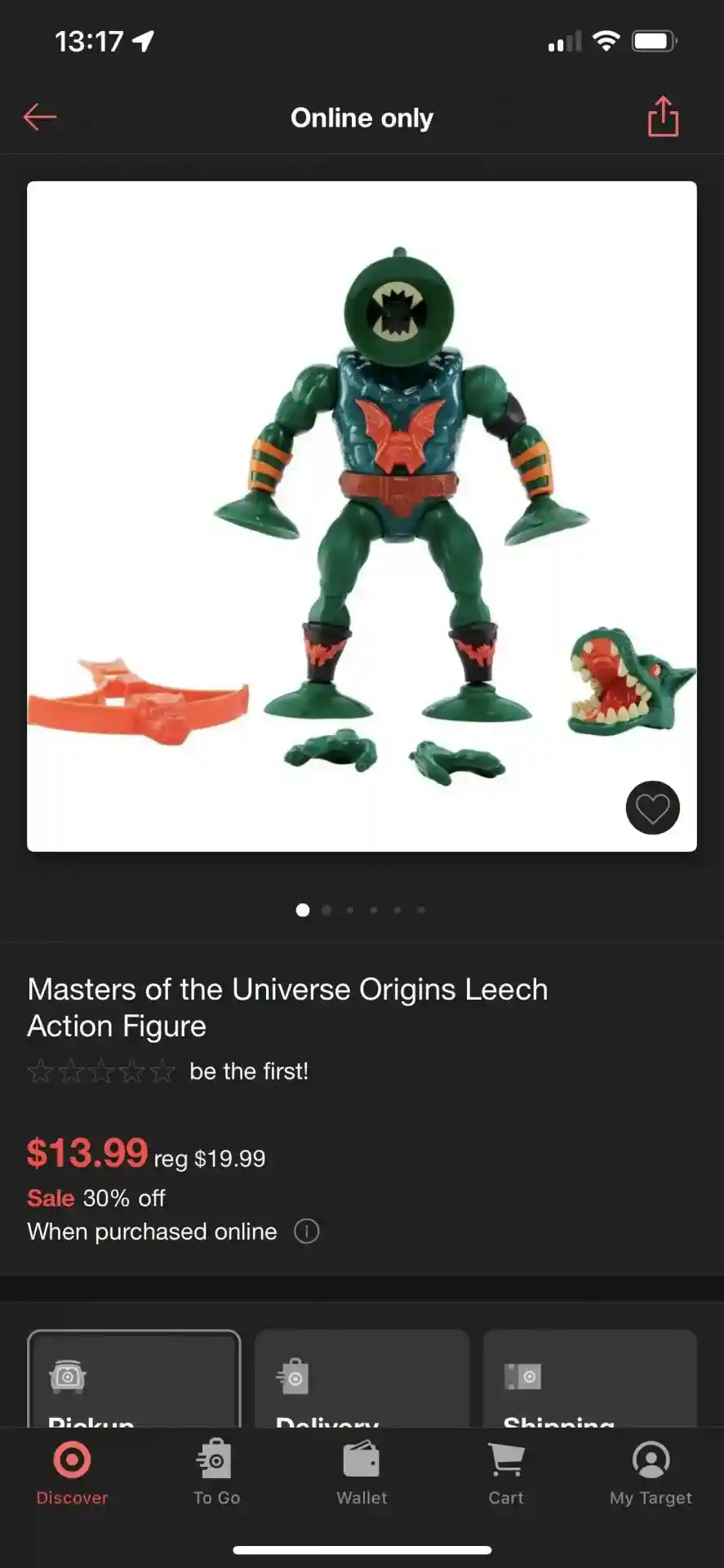Share this product
The width and height of the screenshot is (724, 1568).
pos(663,117)
